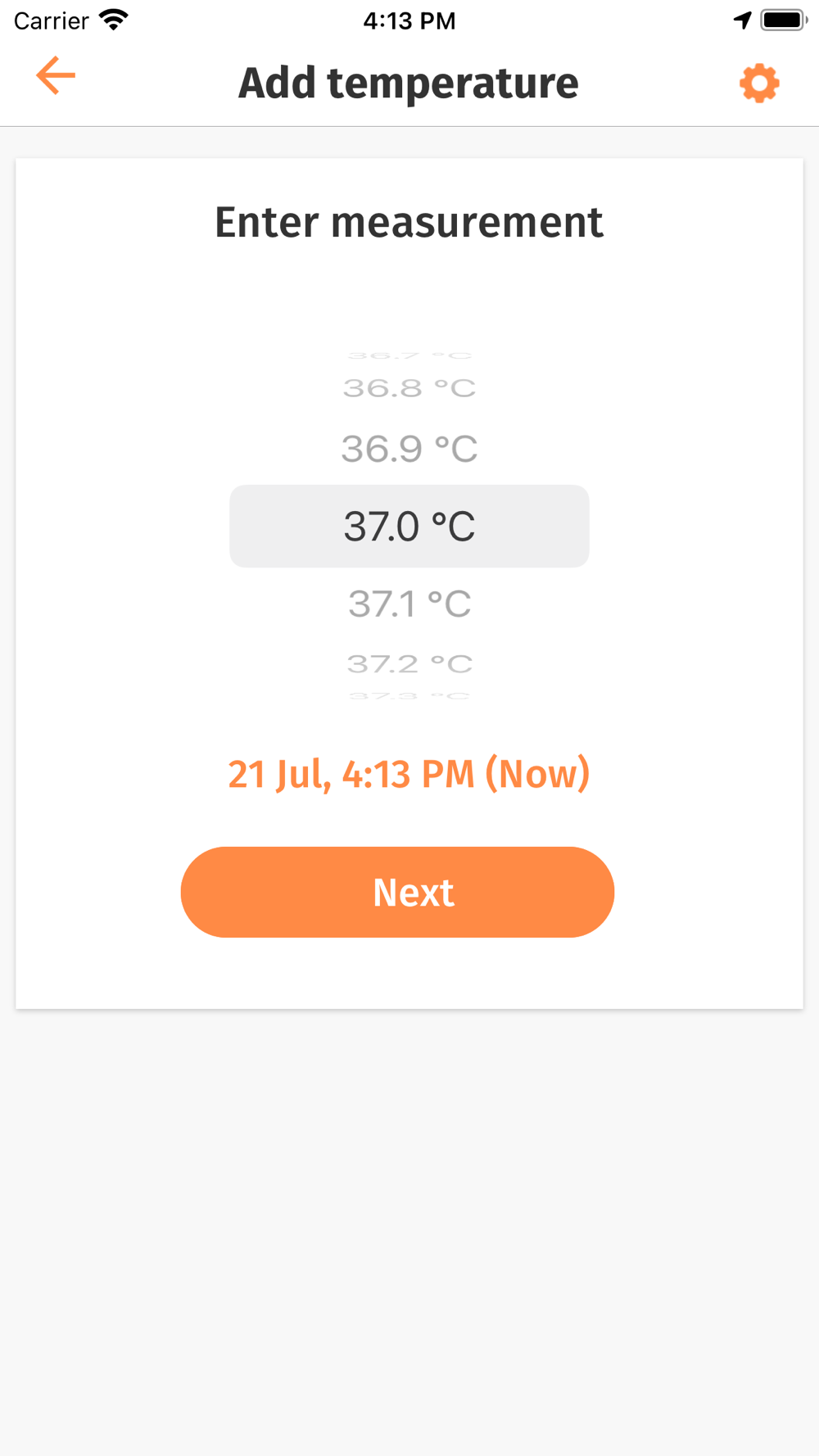
Task: Change the 21 Jul, 4:13 PM timestamp
Action: click(409, 774)
